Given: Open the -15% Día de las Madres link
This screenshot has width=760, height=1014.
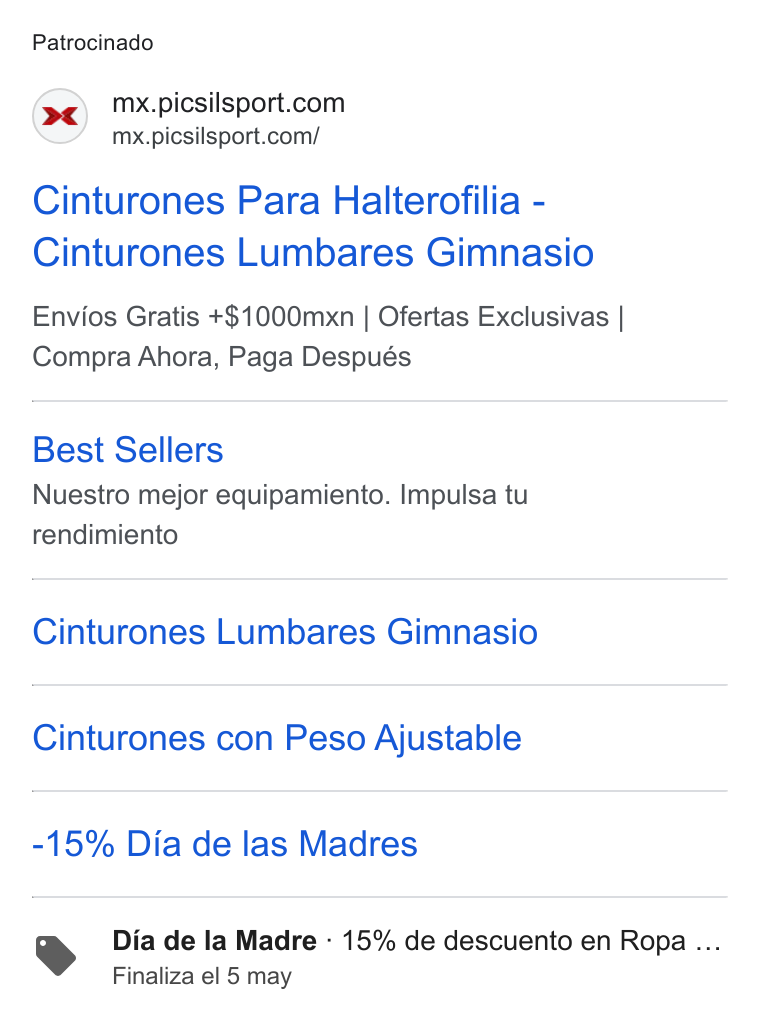Looking at the screenshot, I should (x=225, y=844).
